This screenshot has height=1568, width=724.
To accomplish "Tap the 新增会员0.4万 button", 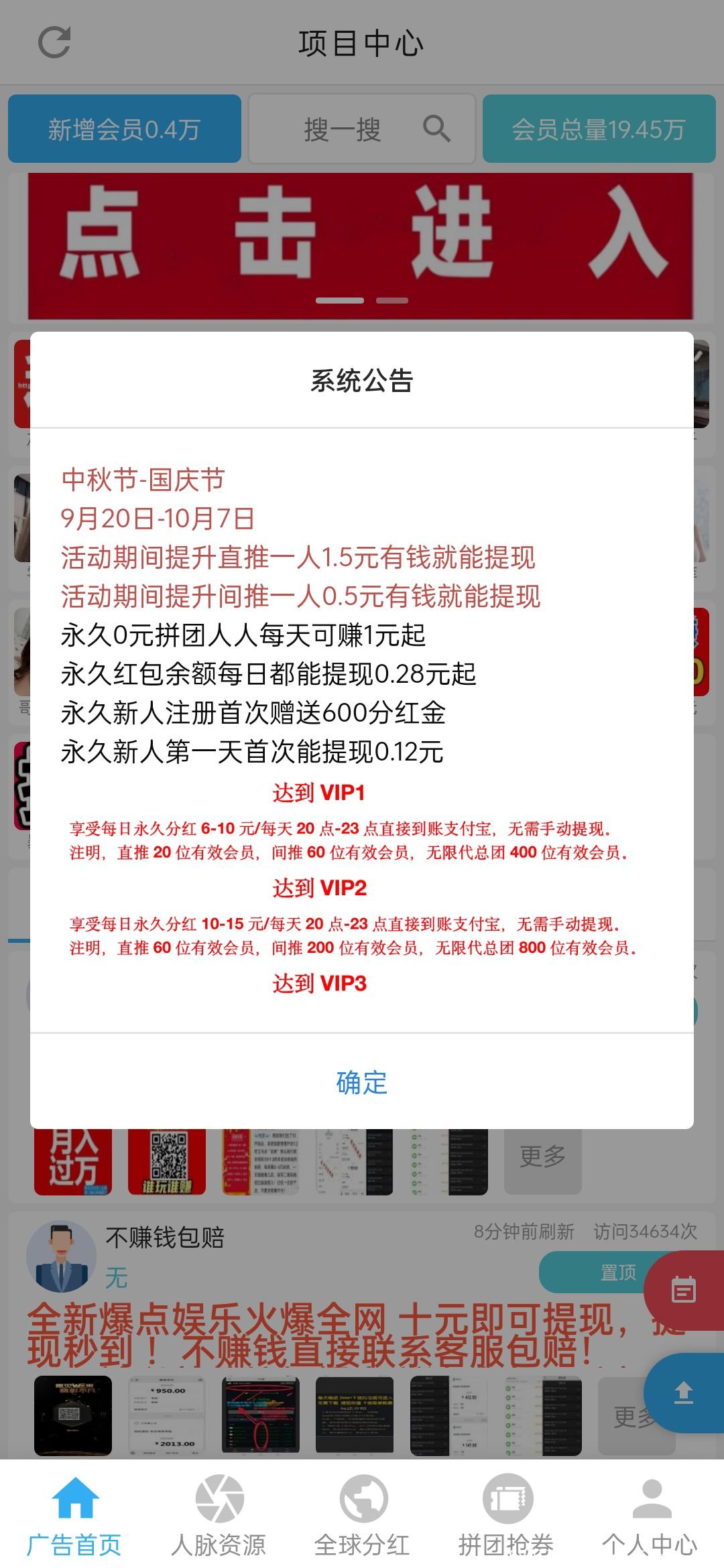I will click(125, 129).
